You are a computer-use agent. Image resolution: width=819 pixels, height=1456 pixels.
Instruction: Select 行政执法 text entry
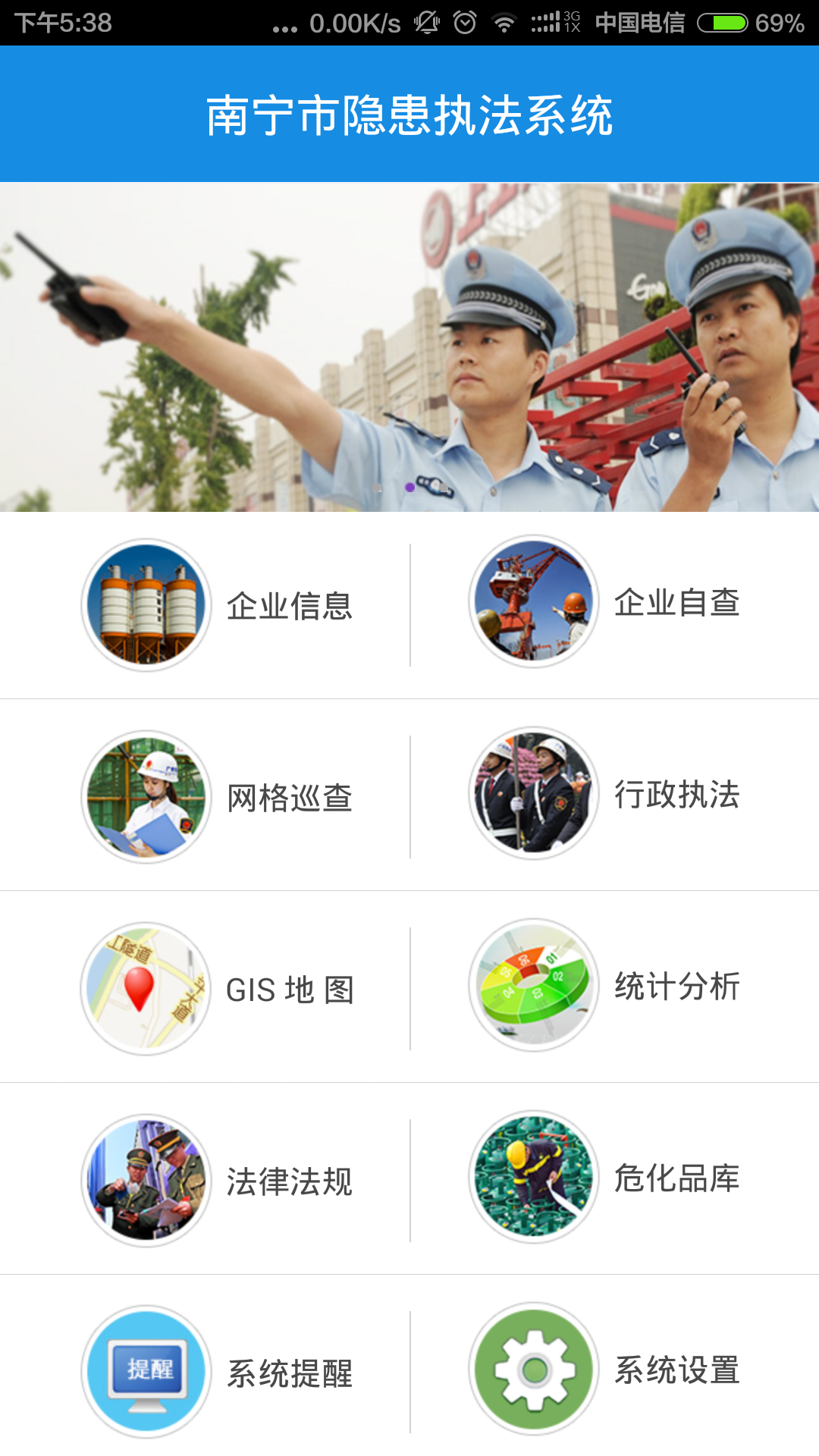click(x=679, y=796)
